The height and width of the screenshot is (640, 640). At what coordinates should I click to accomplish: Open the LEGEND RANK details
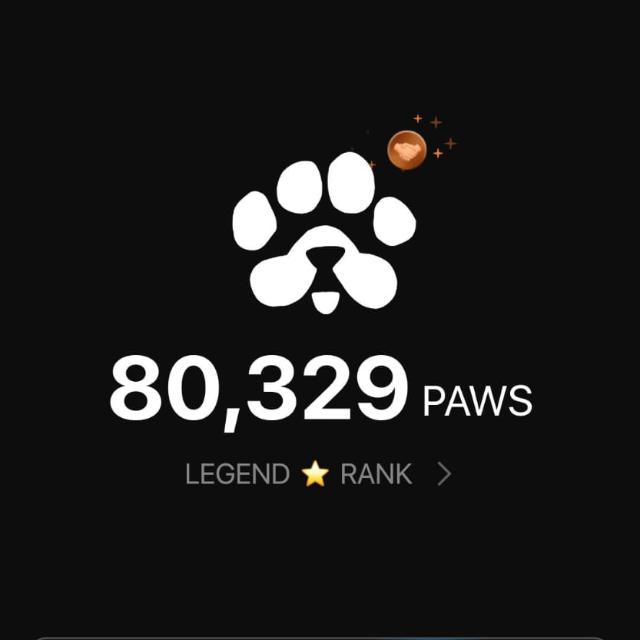point(318,475)
